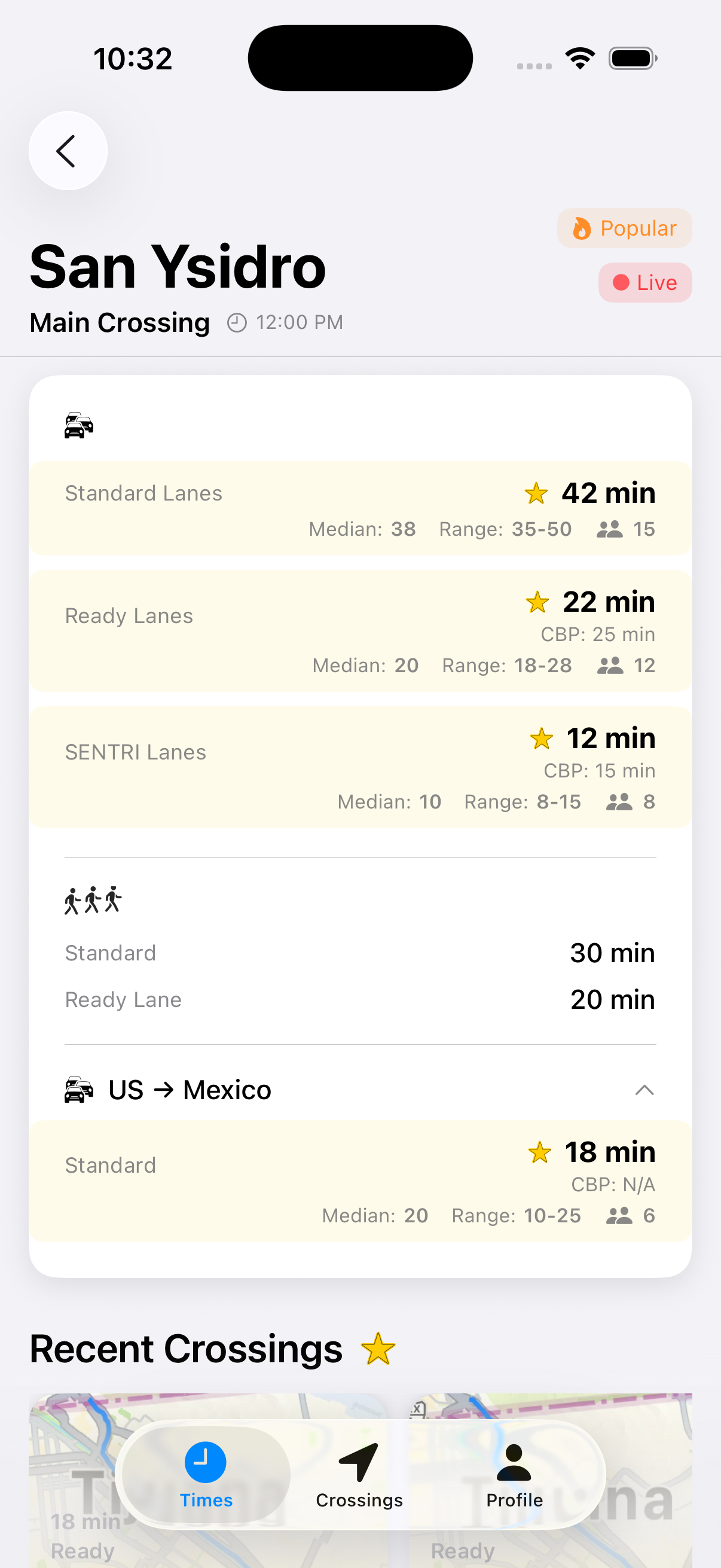Toggle the star on US to Mexico Standard
Viewport: 721px width, 1568px height.
click(539, 1152)
